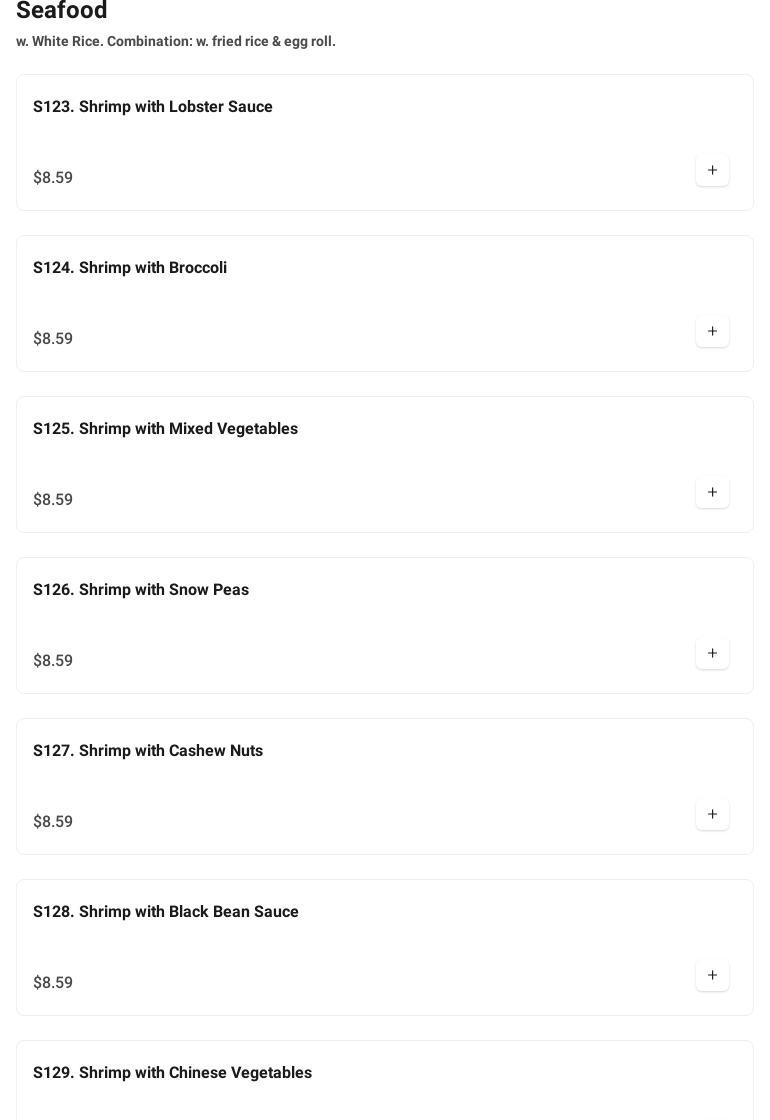Add S127 Shrimp with Cashew Nuts to order
Viewport: 770px width, 1120px height.
tap(712, 814)
